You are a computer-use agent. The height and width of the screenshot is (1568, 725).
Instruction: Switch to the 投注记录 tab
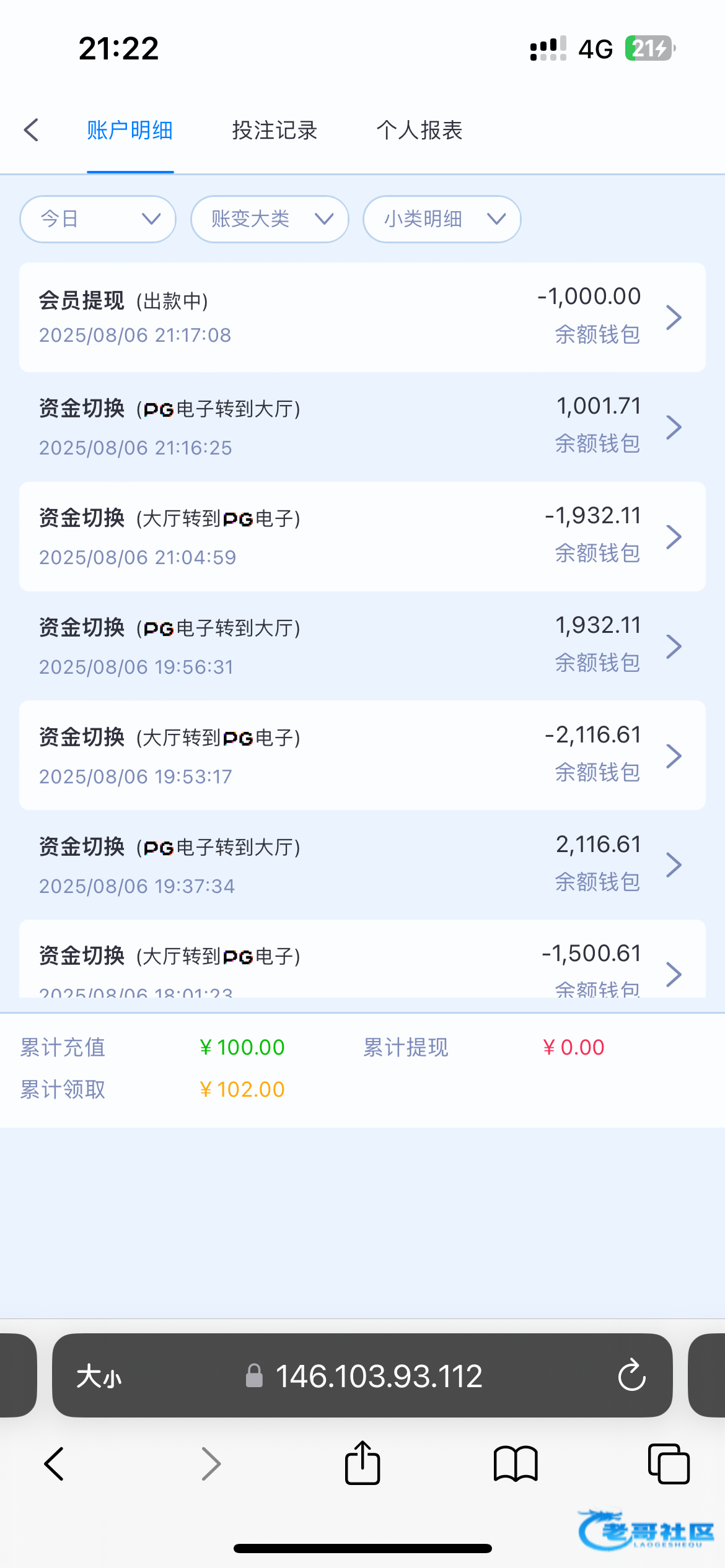(275, 130)
